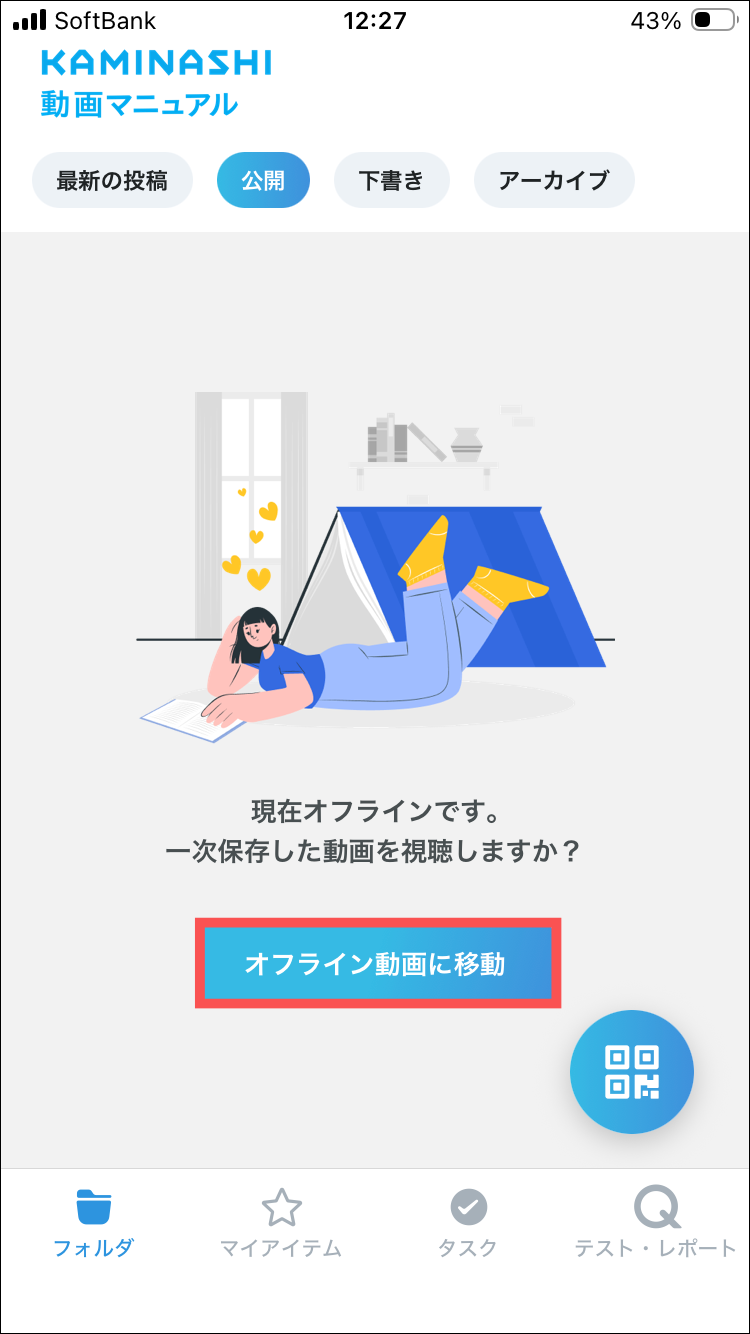Select the 最新の投稿 filter chip

[x=112, y=180]
